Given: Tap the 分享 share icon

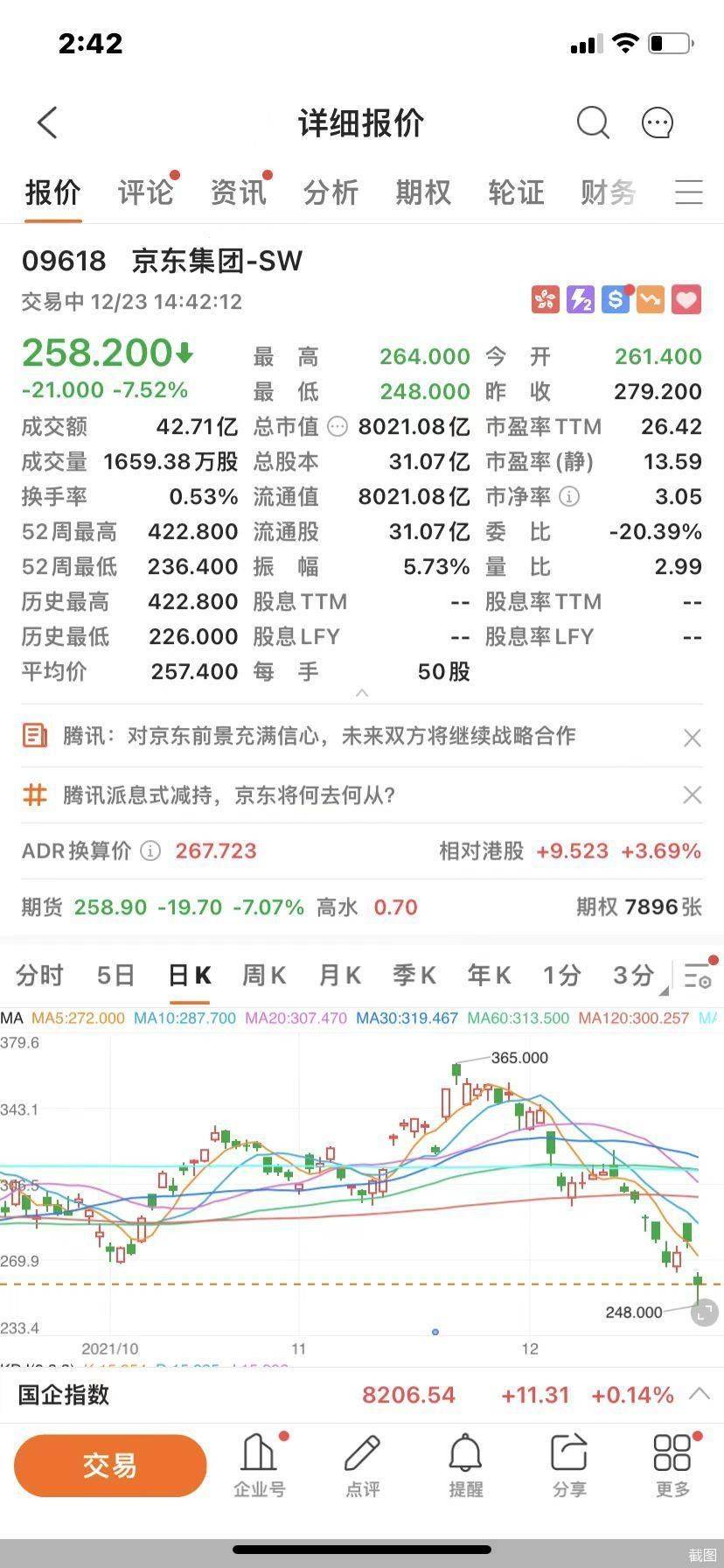Looking at the screenshot, I should (569, 1459).
